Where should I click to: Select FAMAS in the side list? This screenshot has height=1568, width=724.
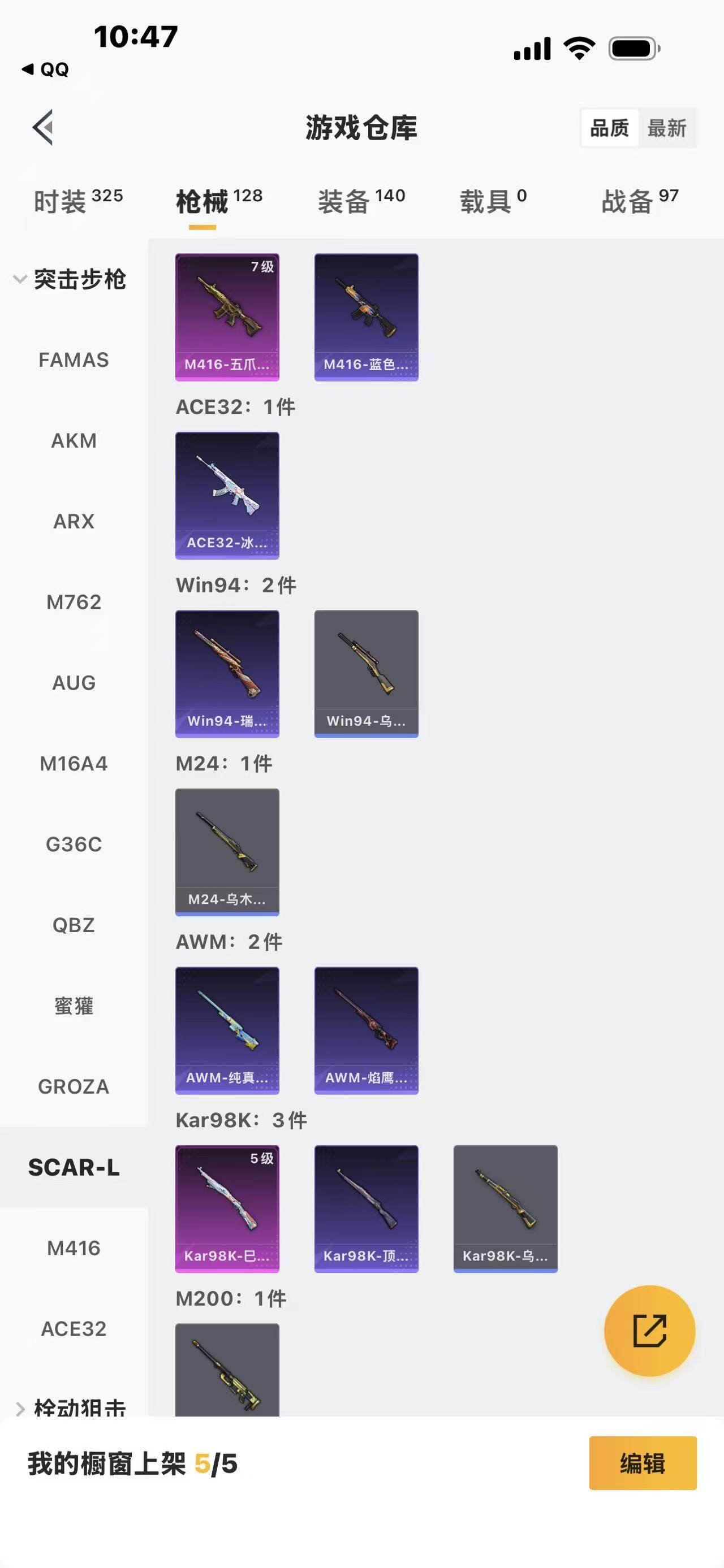(x=74, y=359)
